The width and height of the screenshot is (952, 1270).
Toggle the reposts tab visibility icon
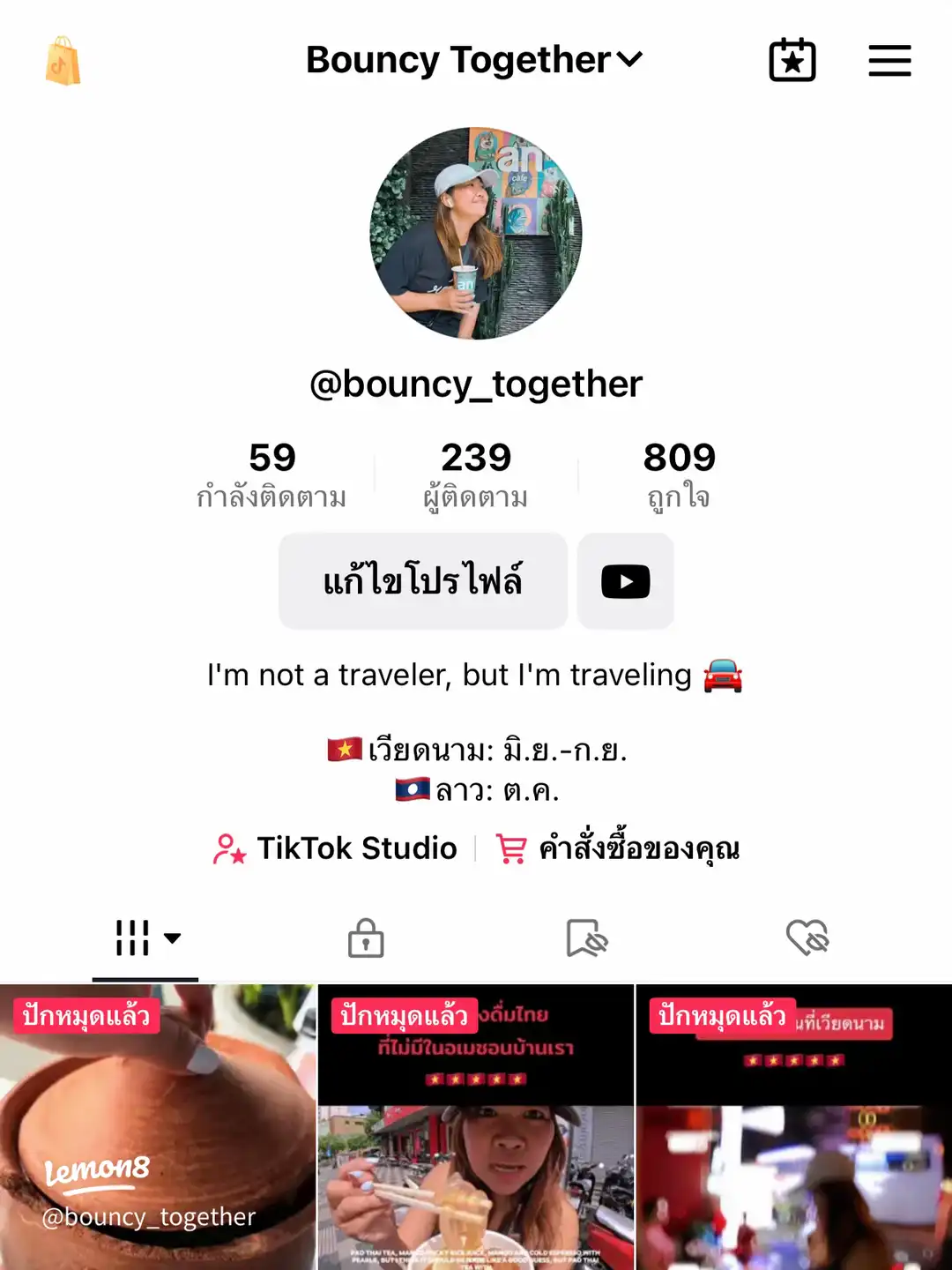586,938
